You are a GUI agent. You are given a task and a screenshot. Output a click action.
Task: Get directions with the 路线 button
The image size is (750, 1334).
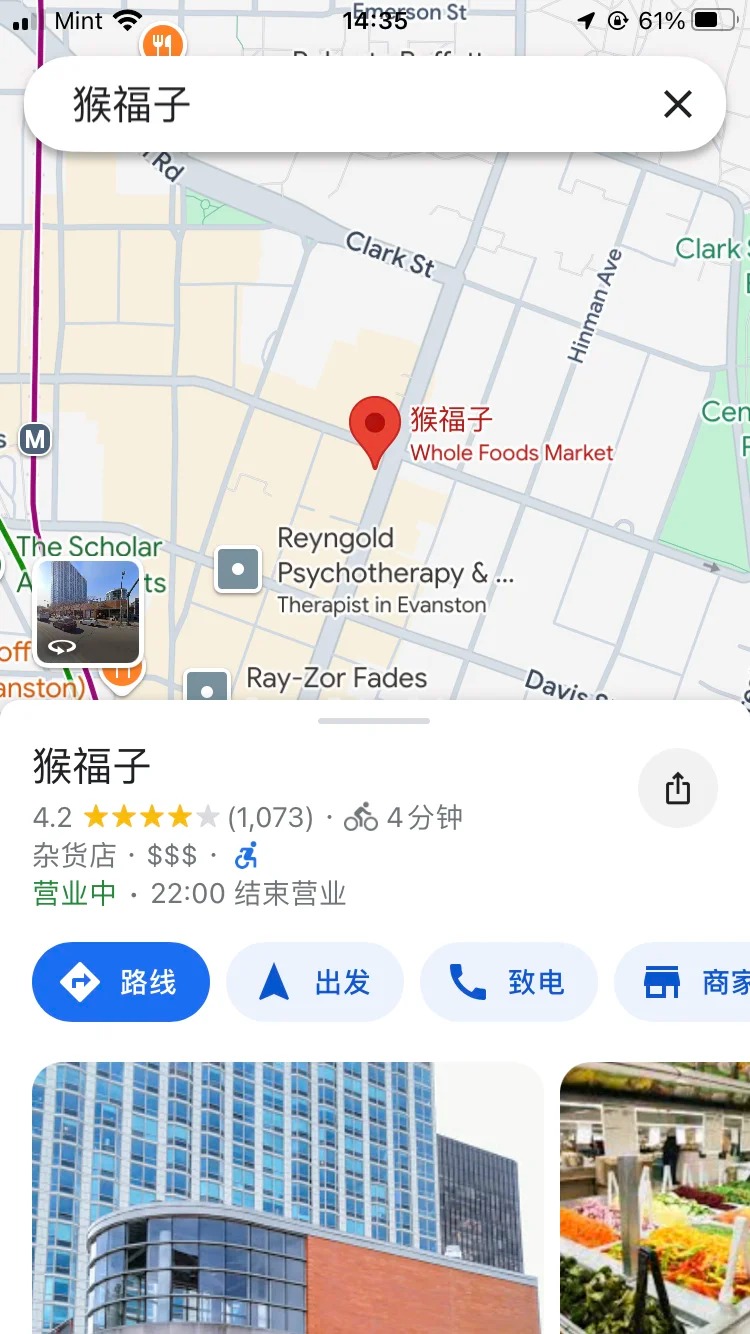(121, 982)
